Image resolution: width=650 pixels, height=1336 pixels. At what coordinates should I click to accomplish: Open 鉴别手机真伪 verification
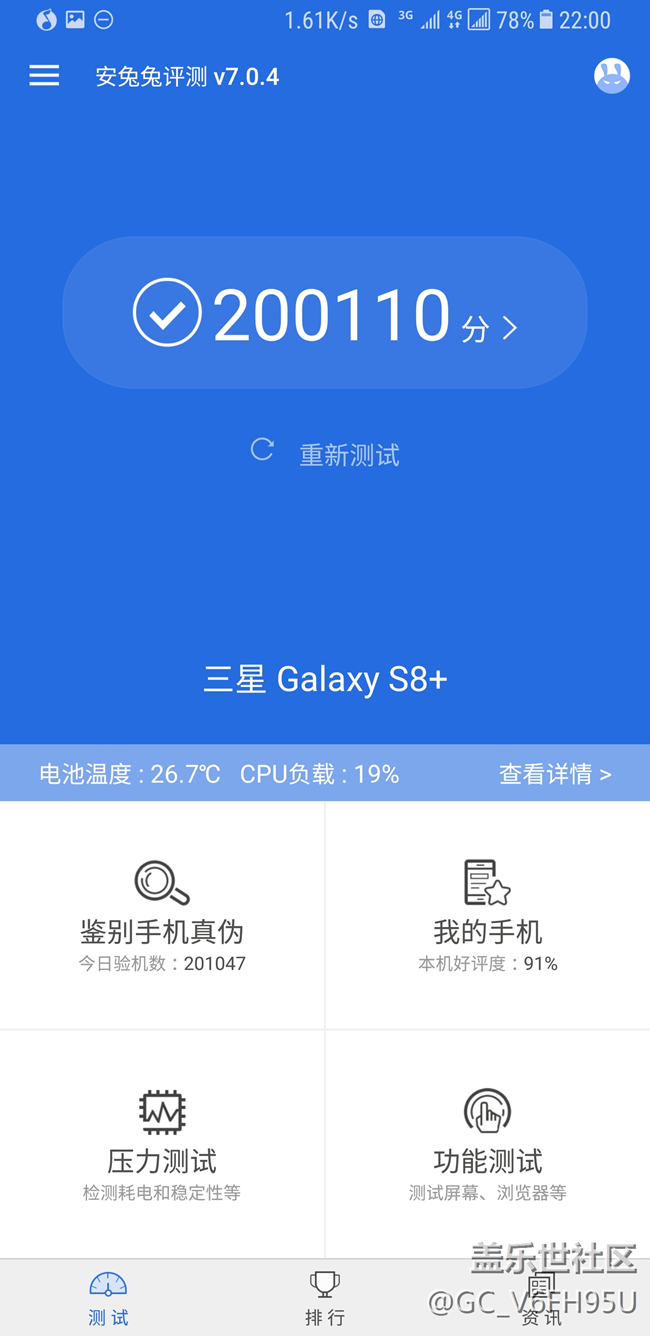[162, 915]
